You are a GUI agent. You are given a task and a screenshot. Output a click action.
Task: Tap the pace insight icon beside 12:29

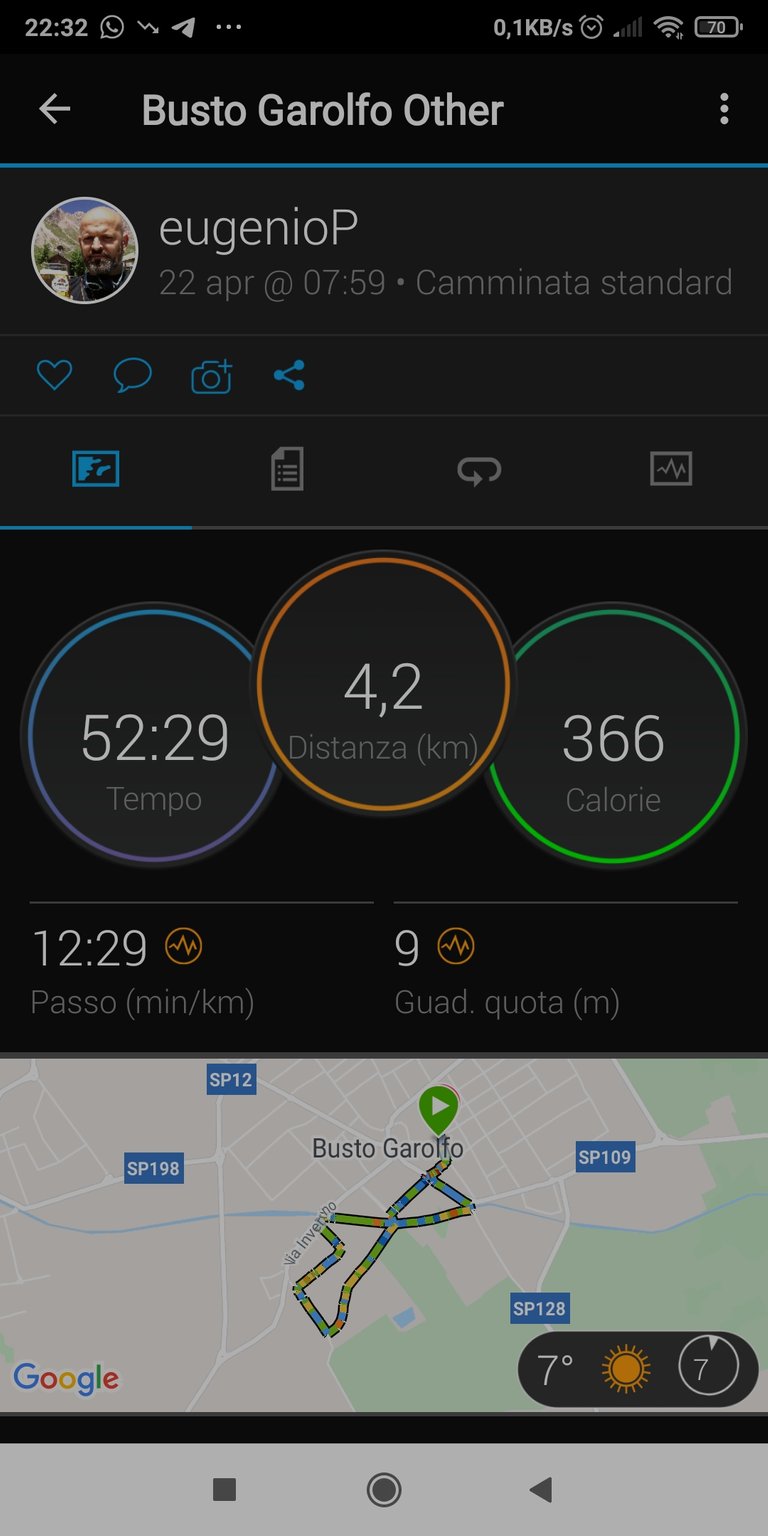183,946
